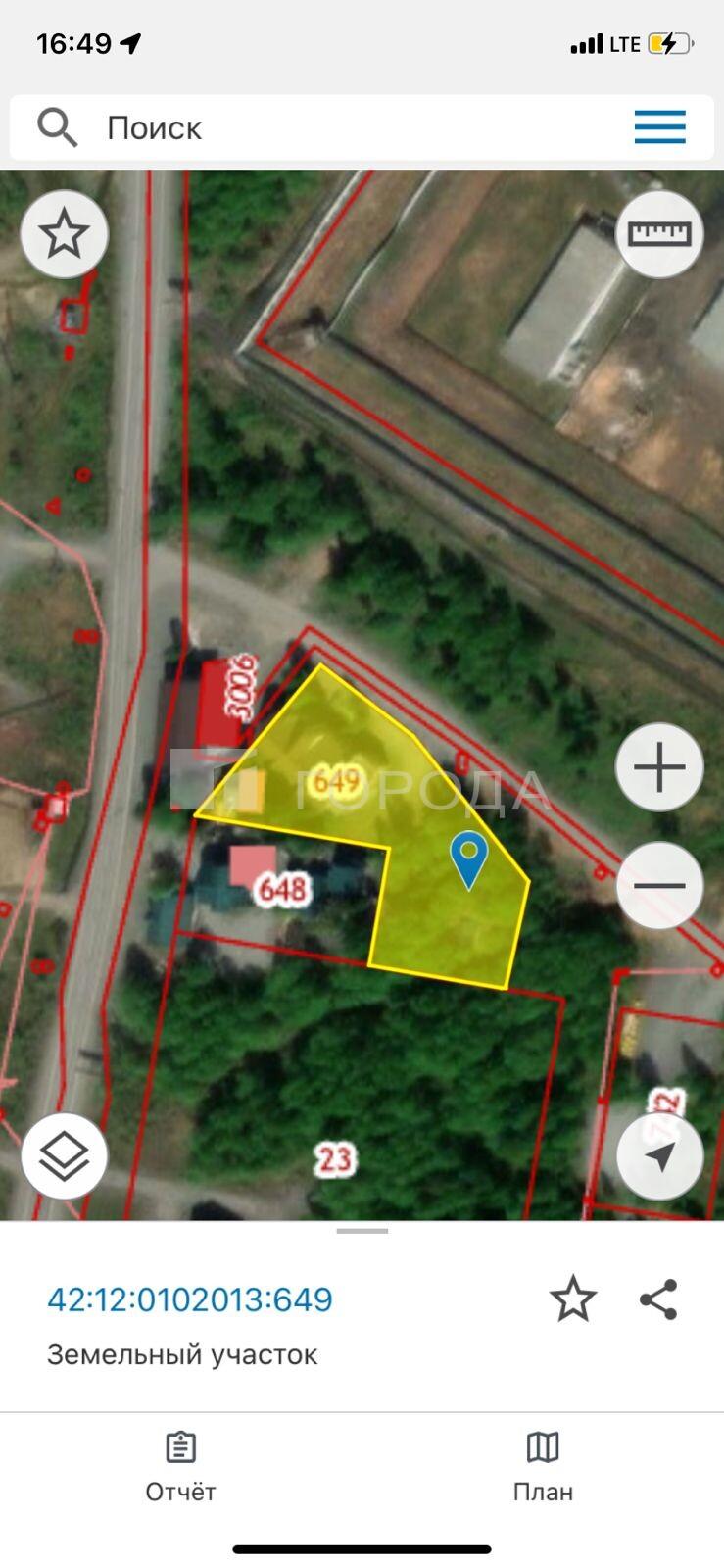The width and height of the screenshot is (724, 1568).
Task: Open cadastral number 42:12:0102013:649 details
Action: (190, 1299)
